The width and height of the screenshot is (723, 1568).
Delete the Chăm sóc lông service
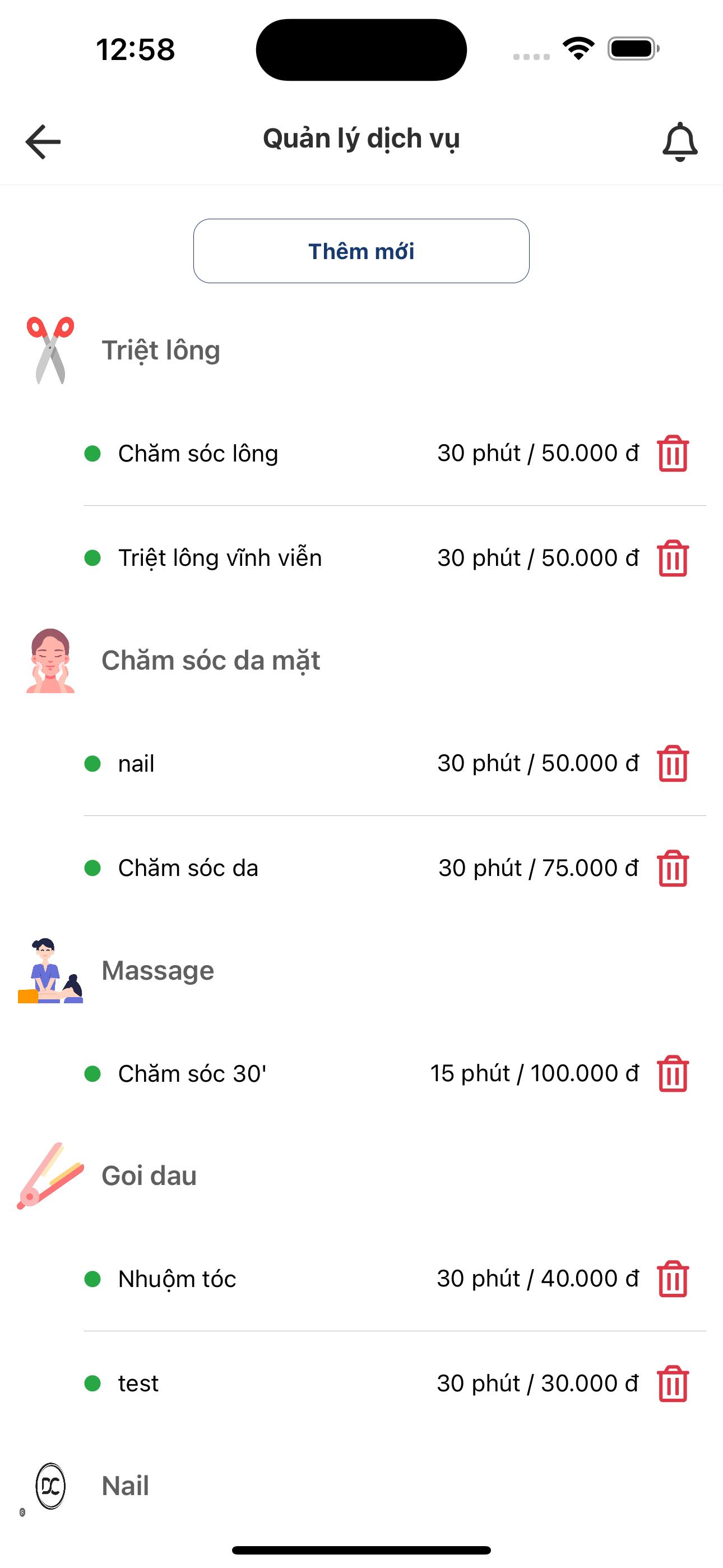coord(673,454)
